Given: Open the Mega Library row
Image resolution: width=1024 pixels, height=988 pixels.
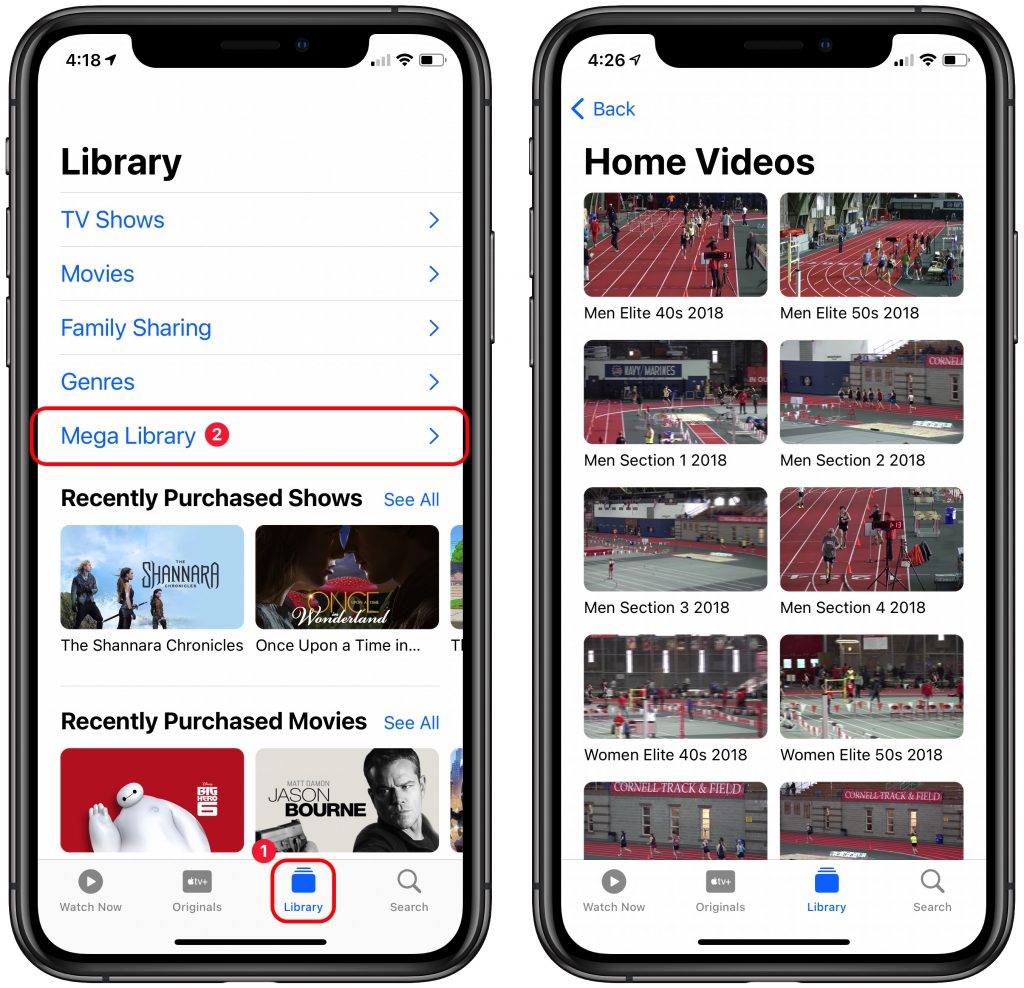Looking at the screenshot, I should (250, 436).
